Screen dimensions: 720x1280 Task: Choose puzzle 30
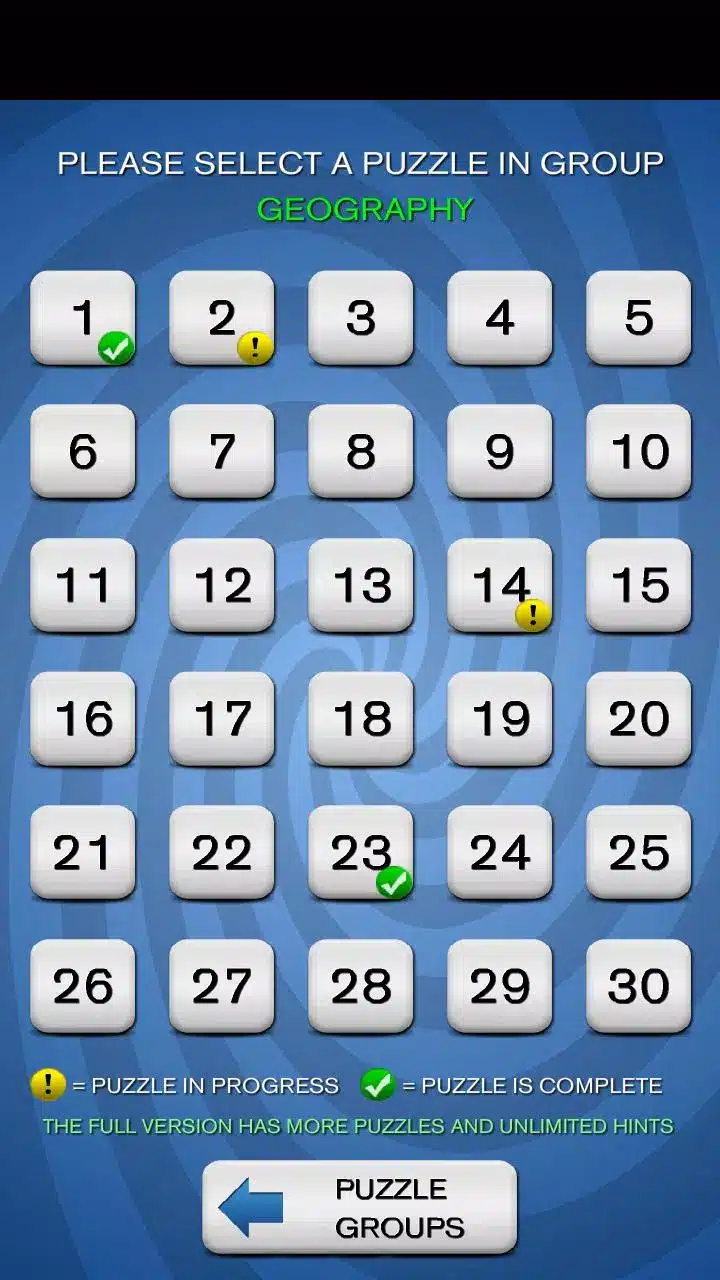coord(638,986)
